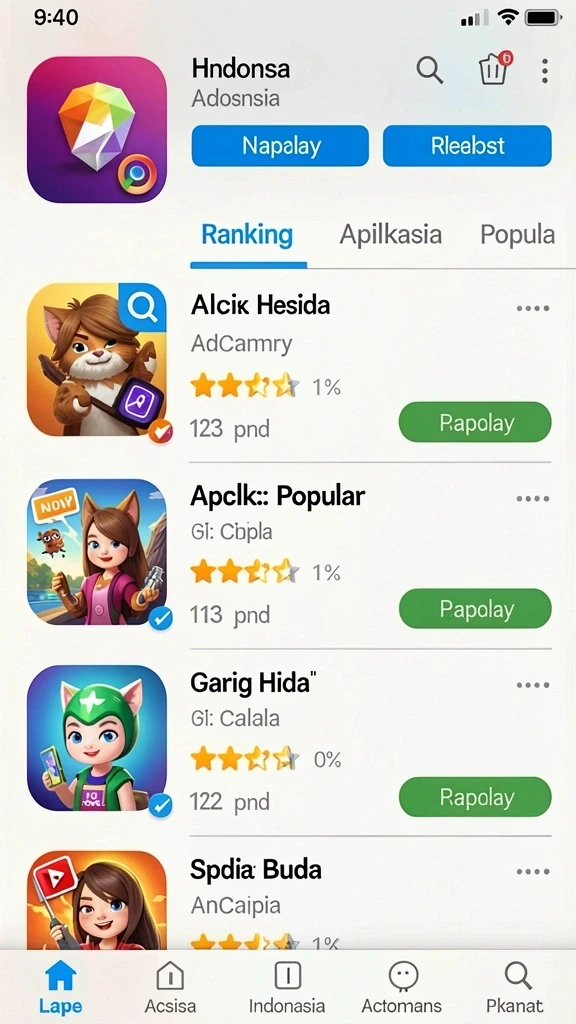Open the Pkanat search tab
Viewport: 576px width, 1024px height.
[x=515, y=987]
